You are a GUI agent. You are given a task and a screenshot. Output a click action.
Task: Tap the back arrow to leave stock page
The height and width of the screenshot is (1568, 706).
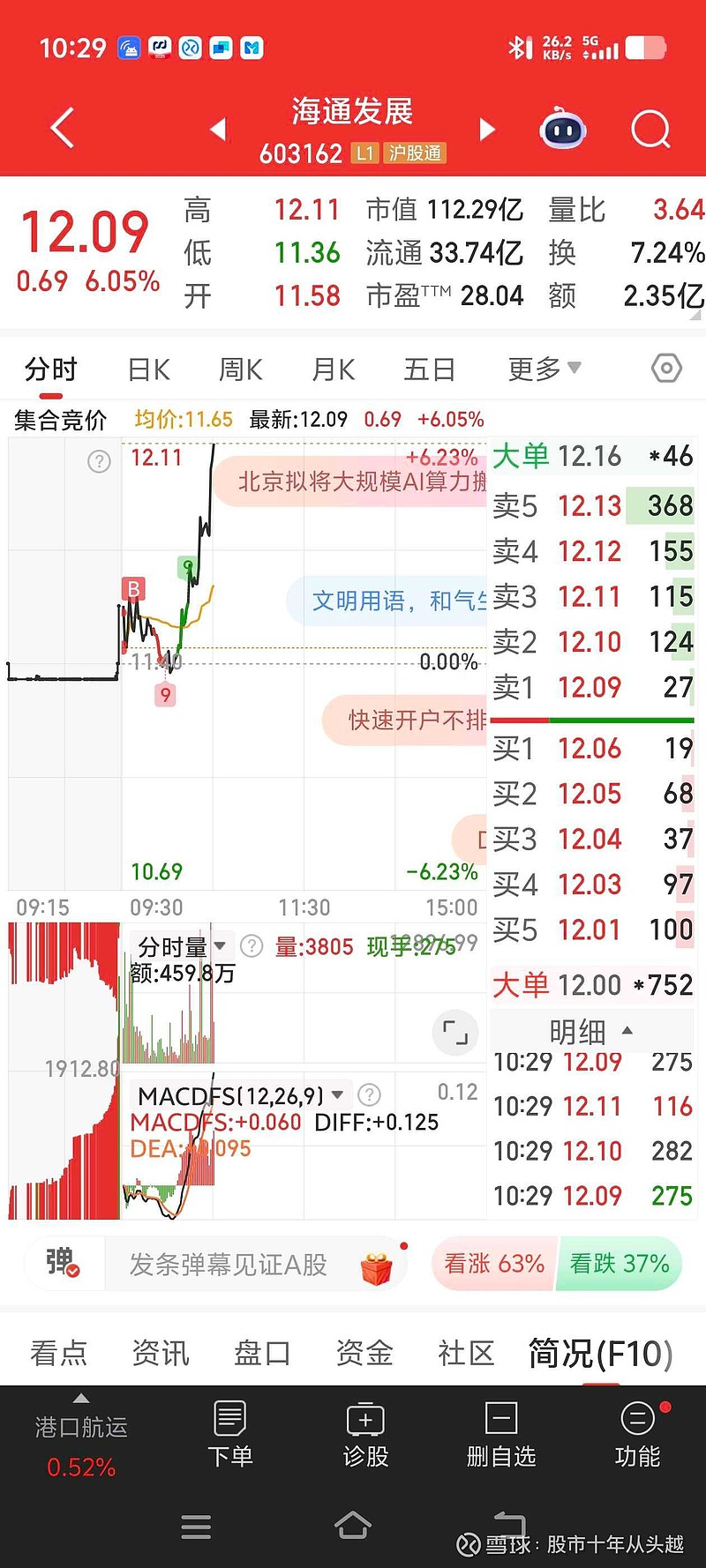pos(60,129)
